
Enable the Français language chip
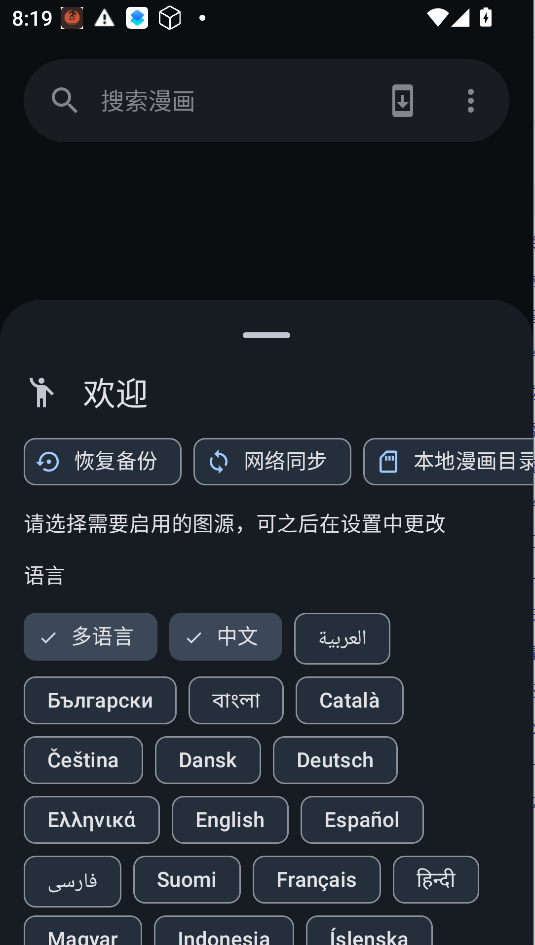(317, 880)
